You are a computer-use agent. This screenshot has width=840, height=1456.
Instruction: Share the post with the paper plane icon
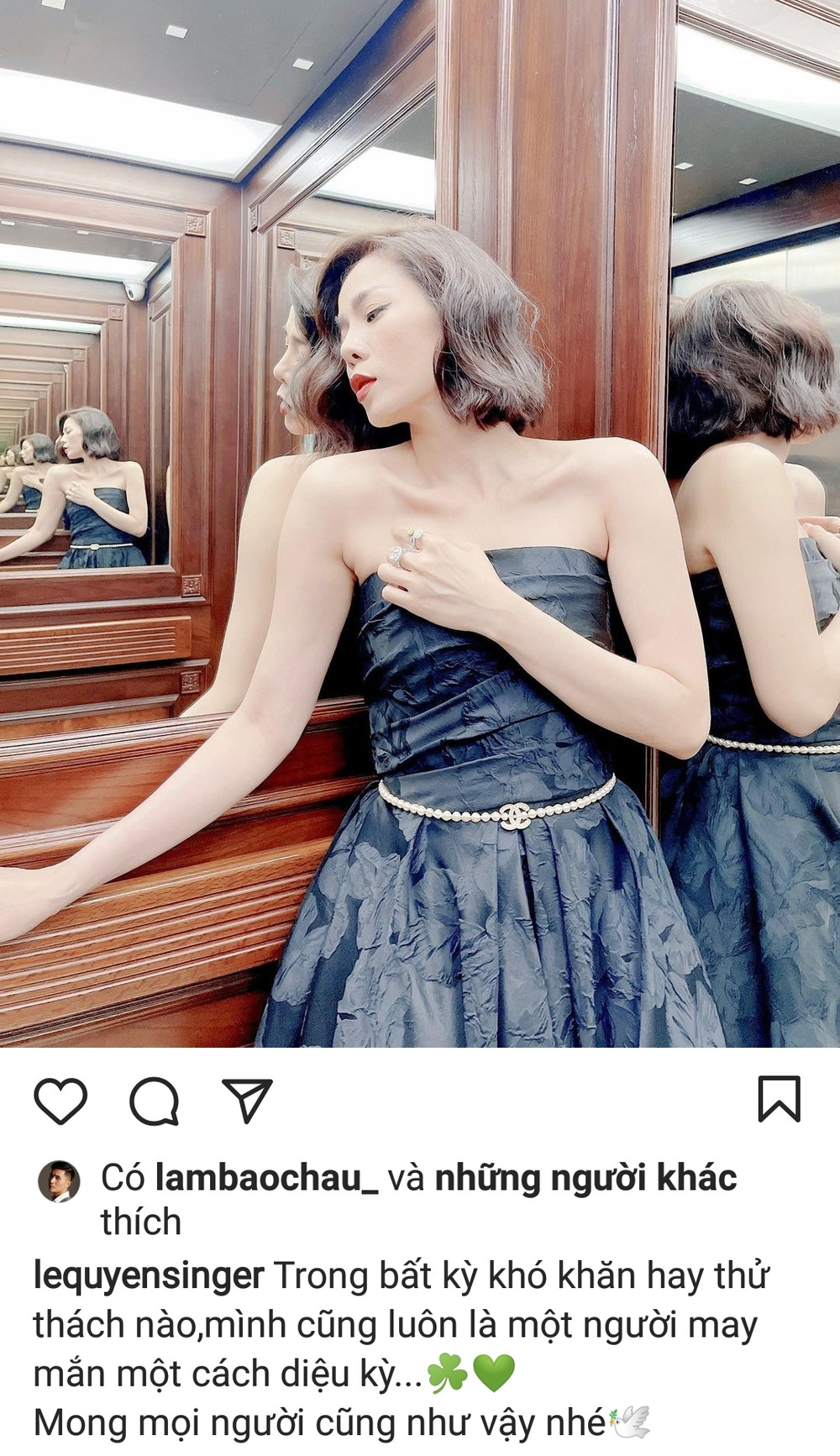pos(247,1101)
